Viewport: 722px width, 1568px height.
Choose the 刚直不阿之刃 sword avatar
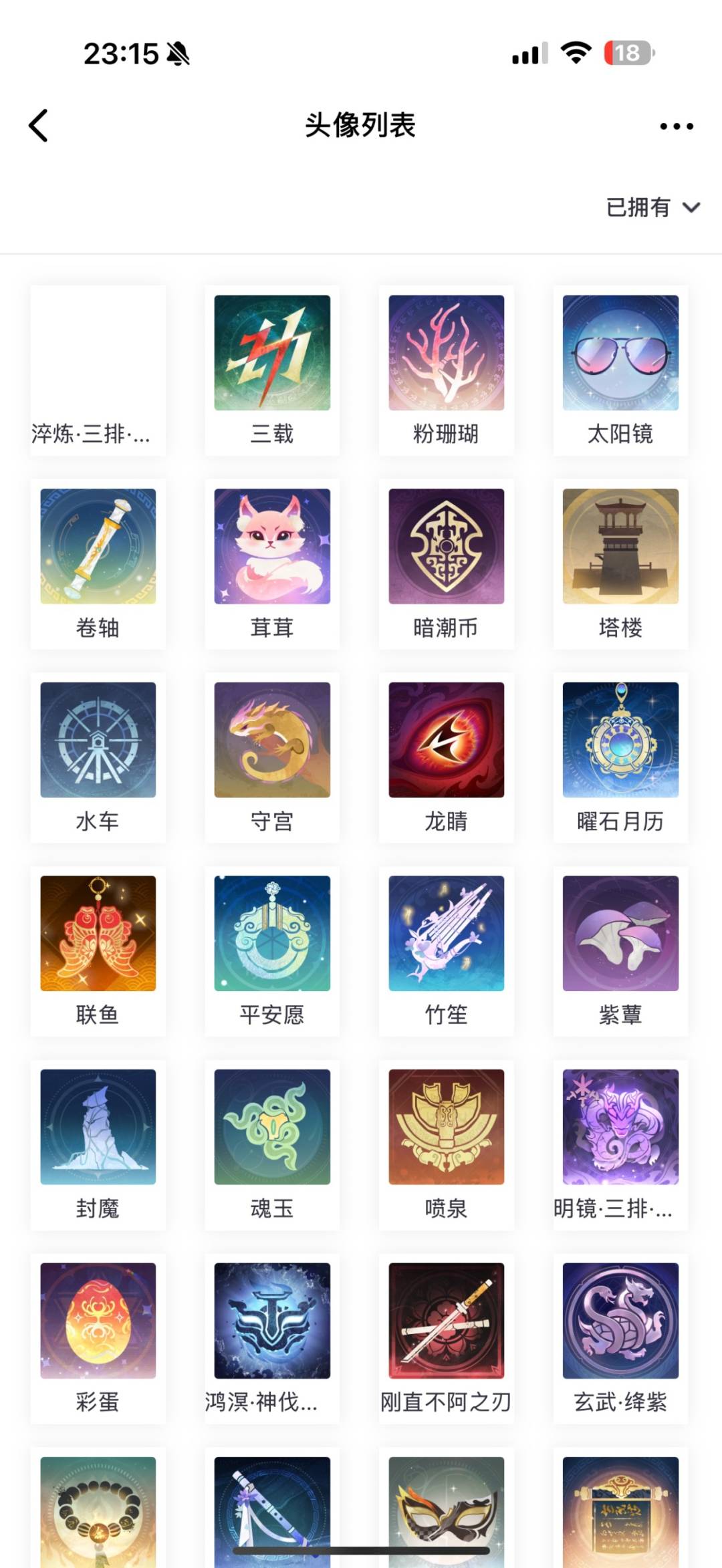point(447,1321)
